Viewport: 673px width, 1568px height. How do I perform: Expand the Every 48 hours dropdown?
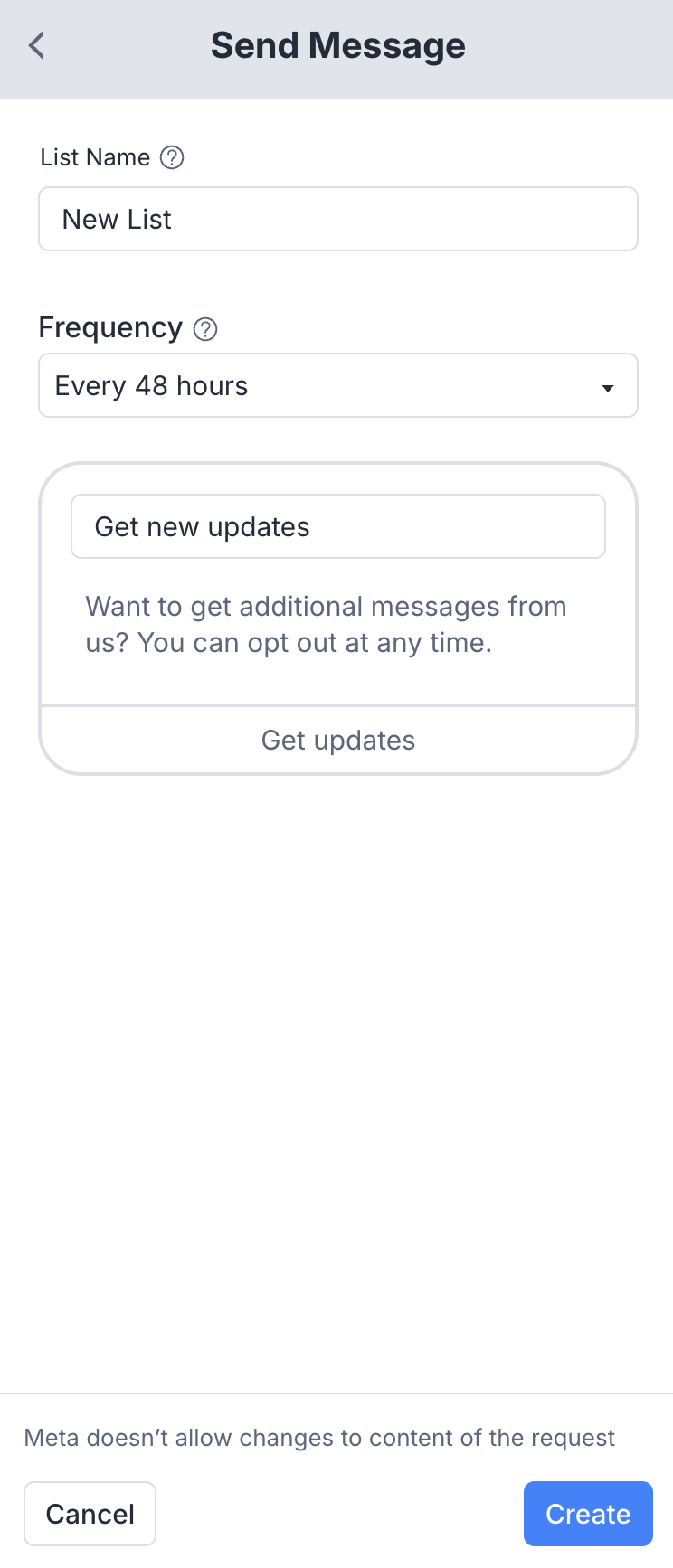pyautogui.click(x=337, y=386)
